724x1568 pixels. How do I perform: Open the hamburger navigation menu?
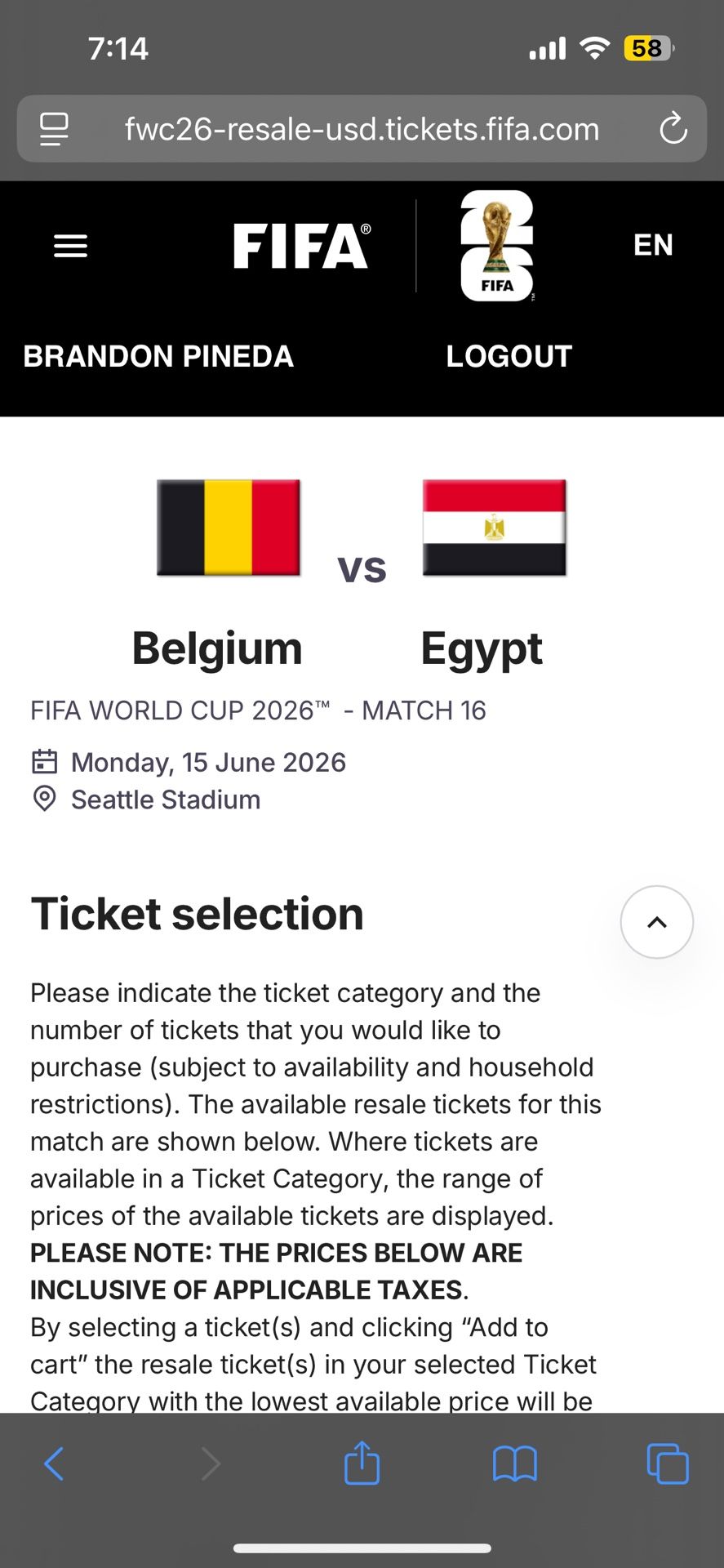click(x=70, y=245)
